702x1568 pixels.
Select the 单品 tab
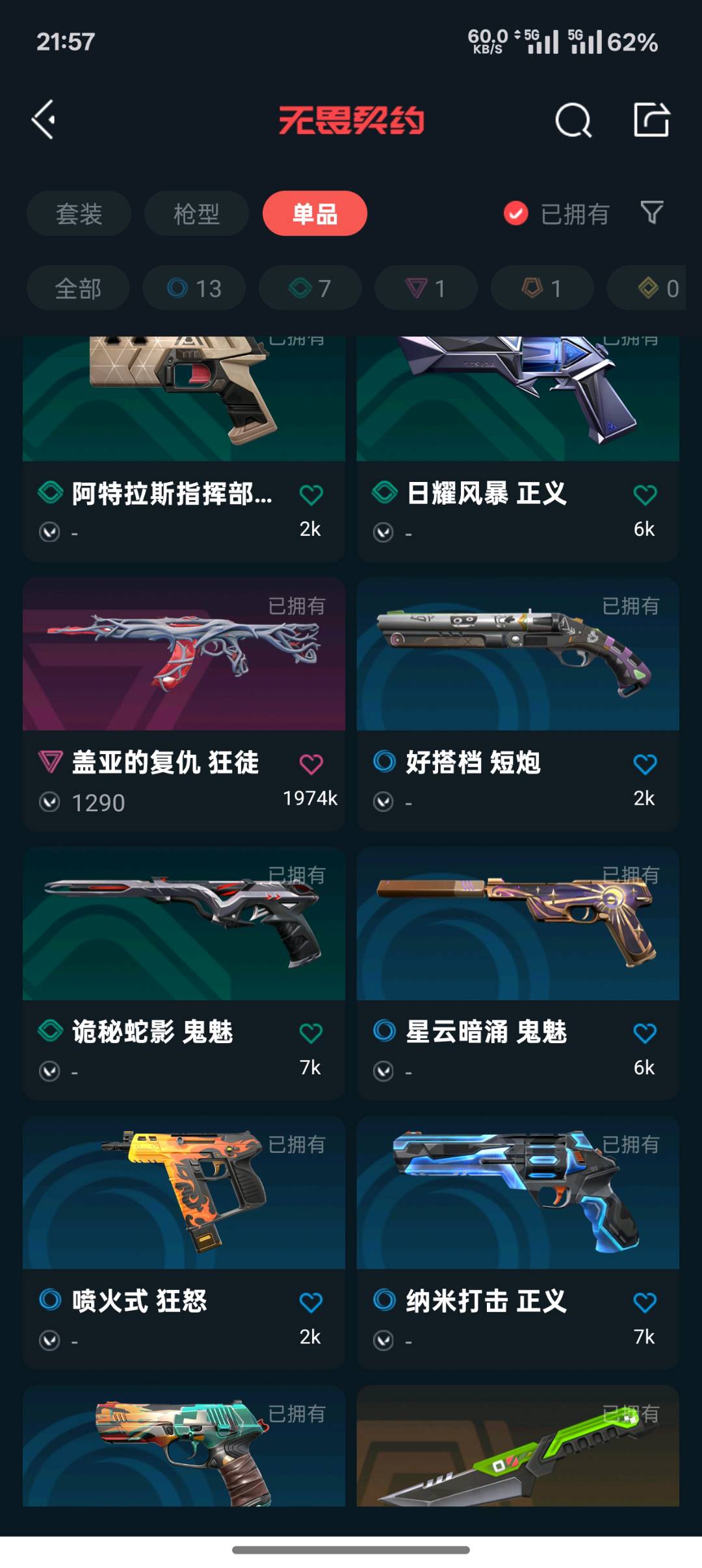(x=315, y=214)
